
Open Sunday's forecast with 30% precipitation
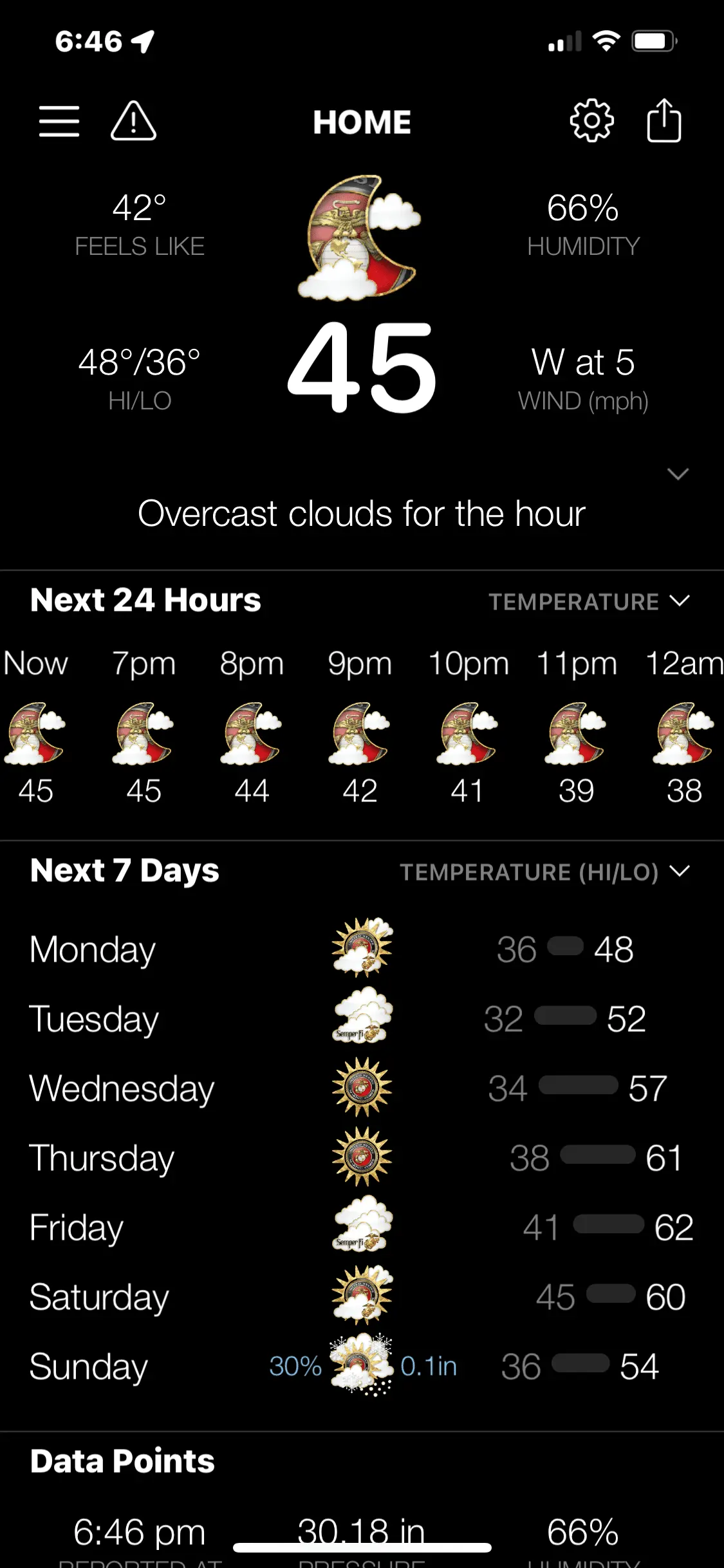click(x=362, y=1367)
